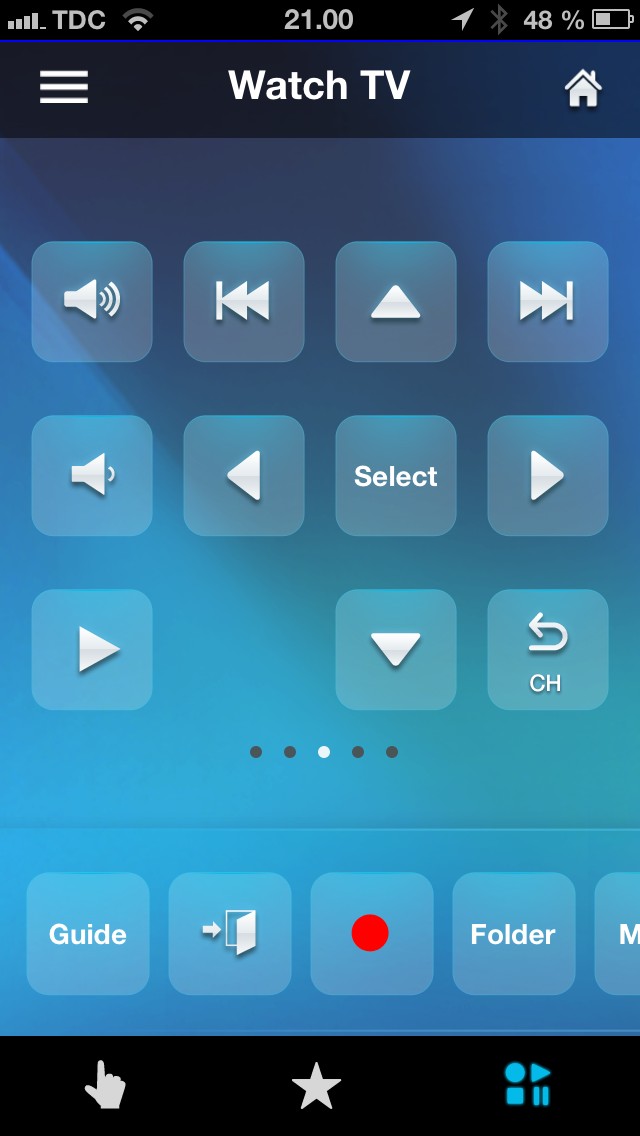The height and width of the screenshot is (1136, 640).
Task: Start playback with the play button
Action: point(92,649)
